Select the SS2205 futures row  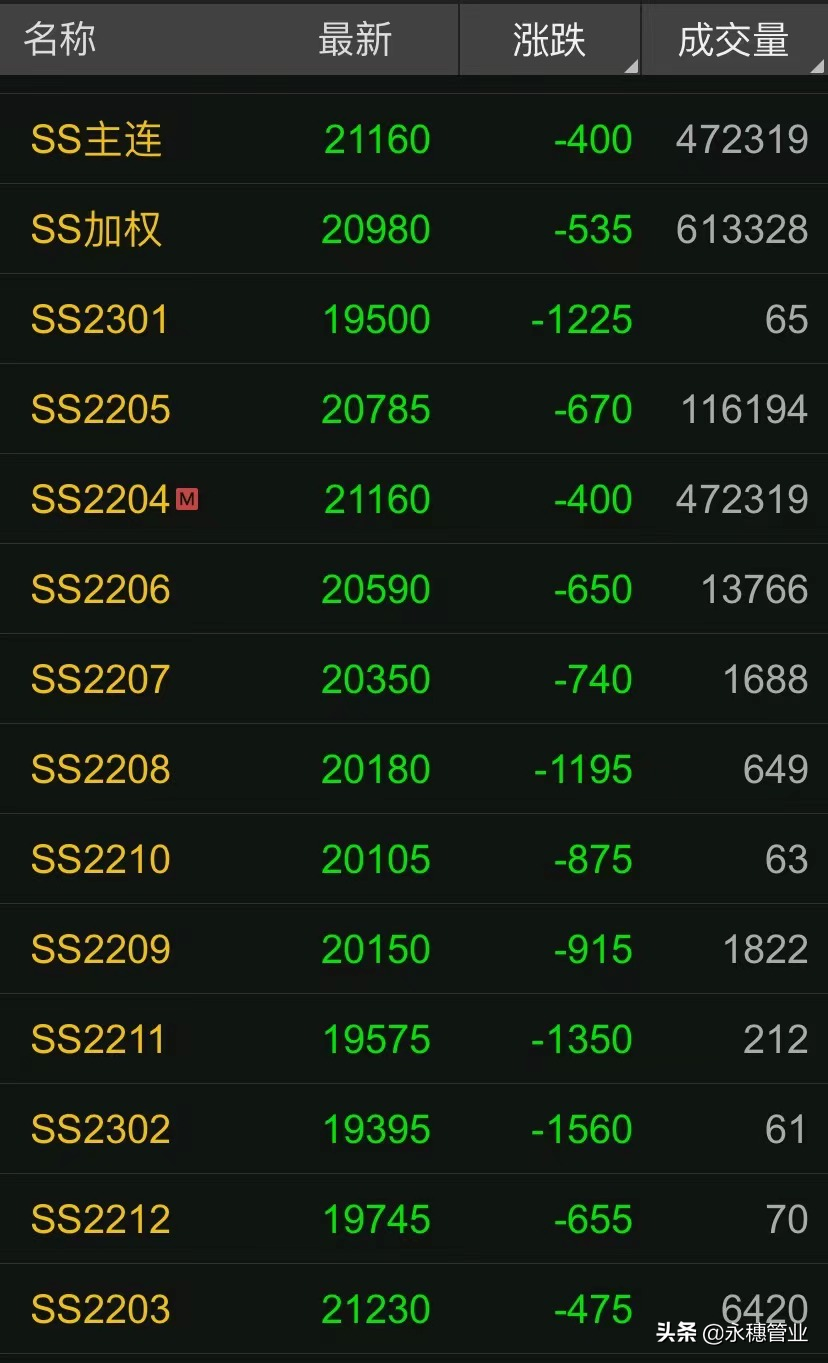[414, 409]
